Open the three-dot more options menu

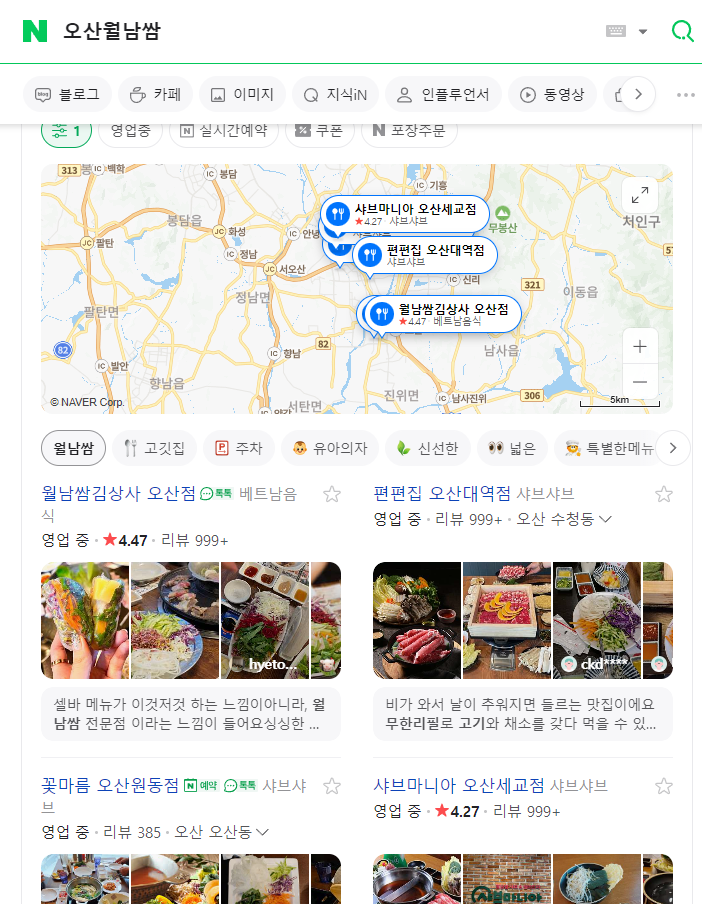pos(685,95)
